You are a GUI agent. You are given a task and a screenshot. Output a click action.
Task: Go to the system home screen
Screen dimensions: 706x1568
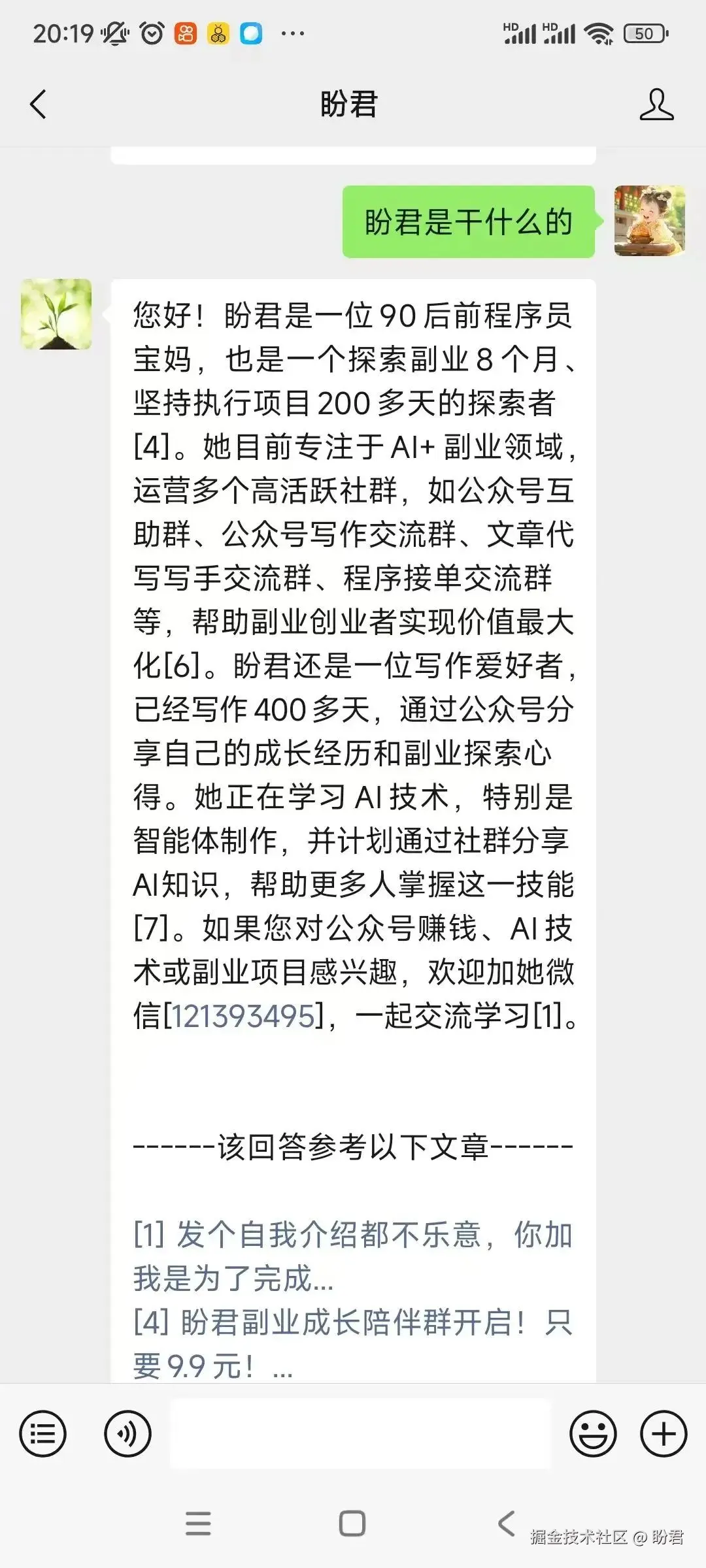click(352, 1524)
